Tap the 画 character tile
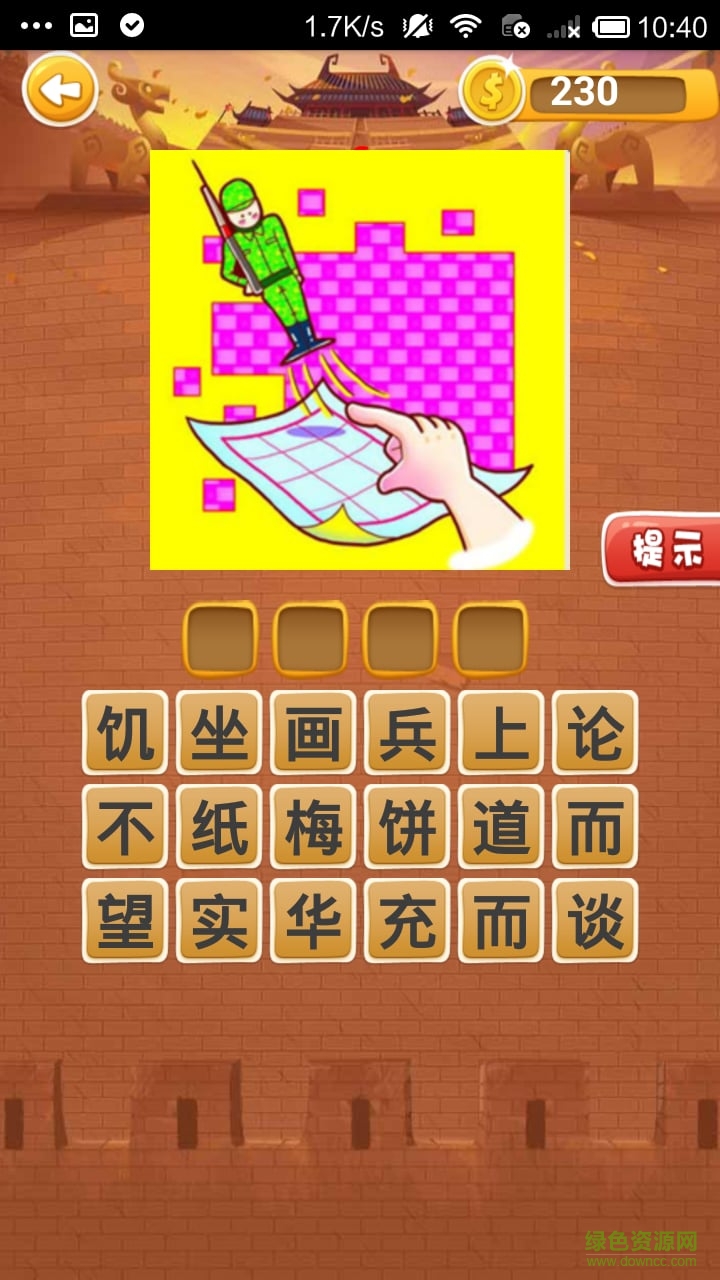Image resolution: width=720 pixels, height=1280 pixels. [x=313, y=732]
